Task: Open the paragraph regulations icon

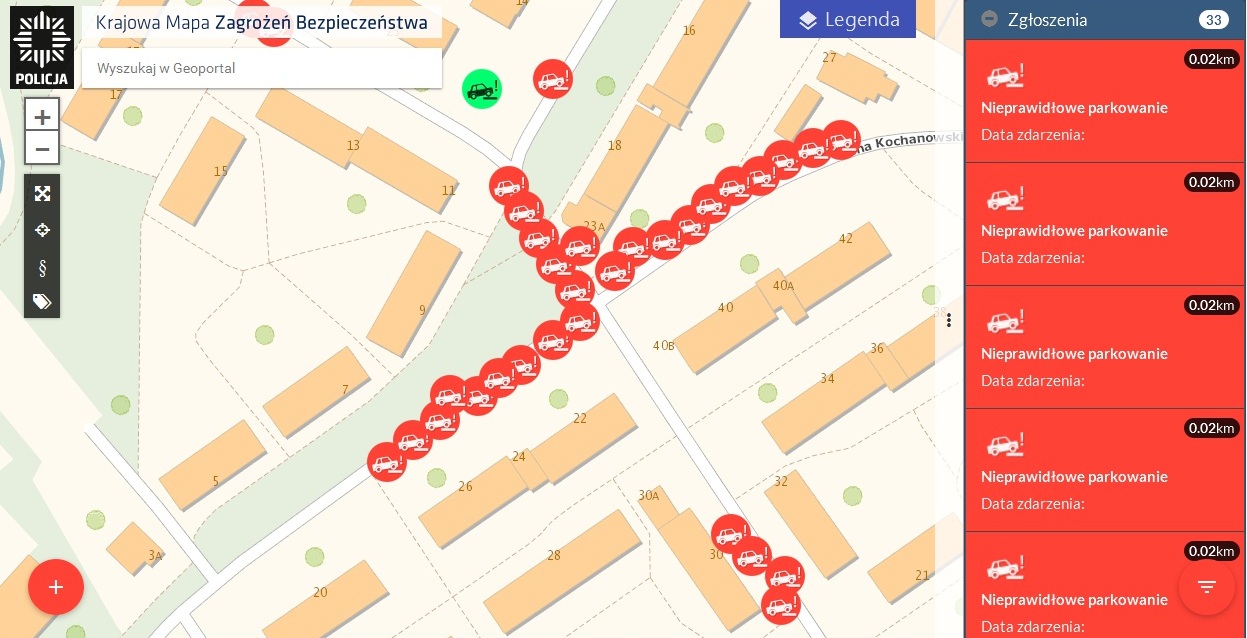Action: [42, 267]
